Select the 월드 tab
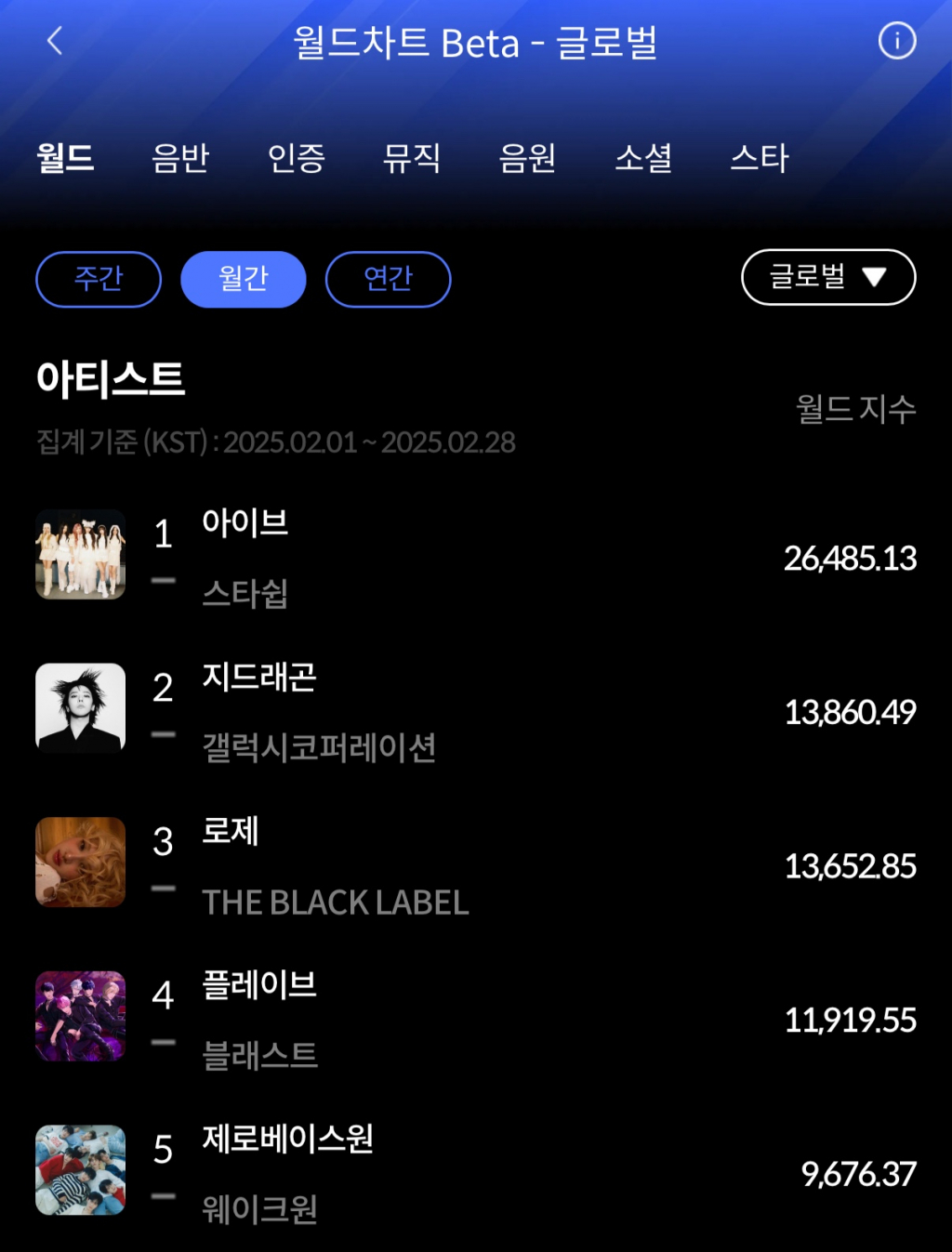Viewport: 952px width, 1252px height. (x=65, y=158)
